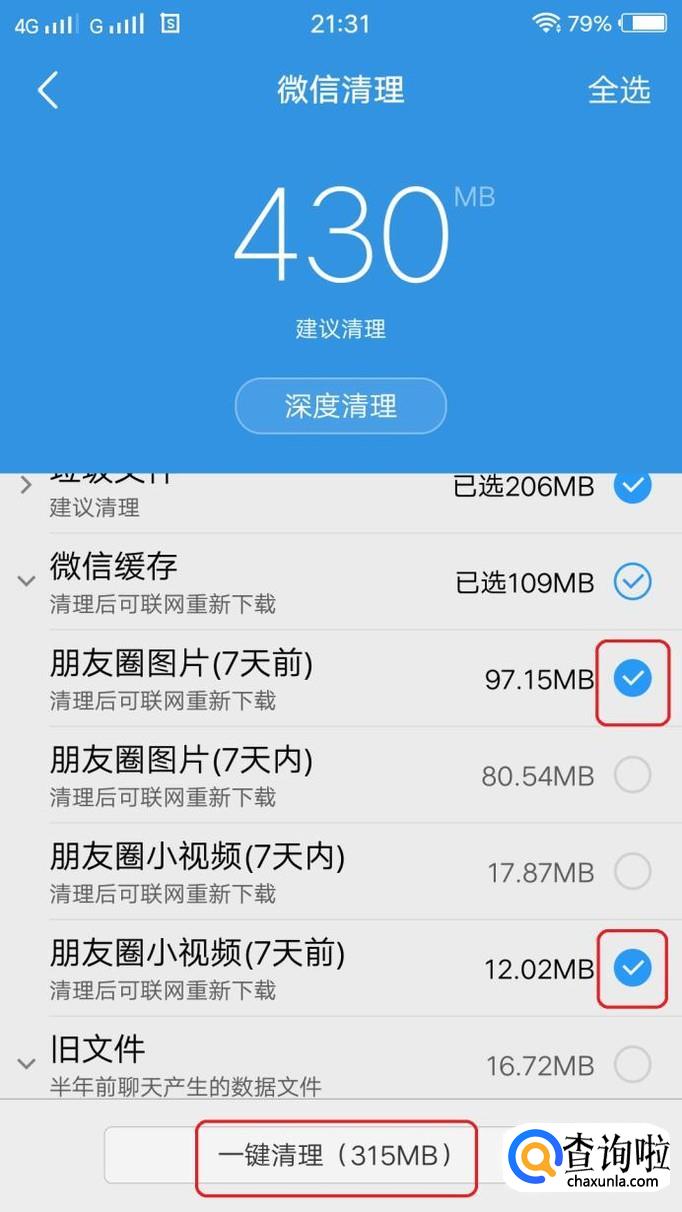Viewport: 682px width, 1212px height.
Task: Collapse the 微信缓存 section chevron
Action: [x=27, y=581]
